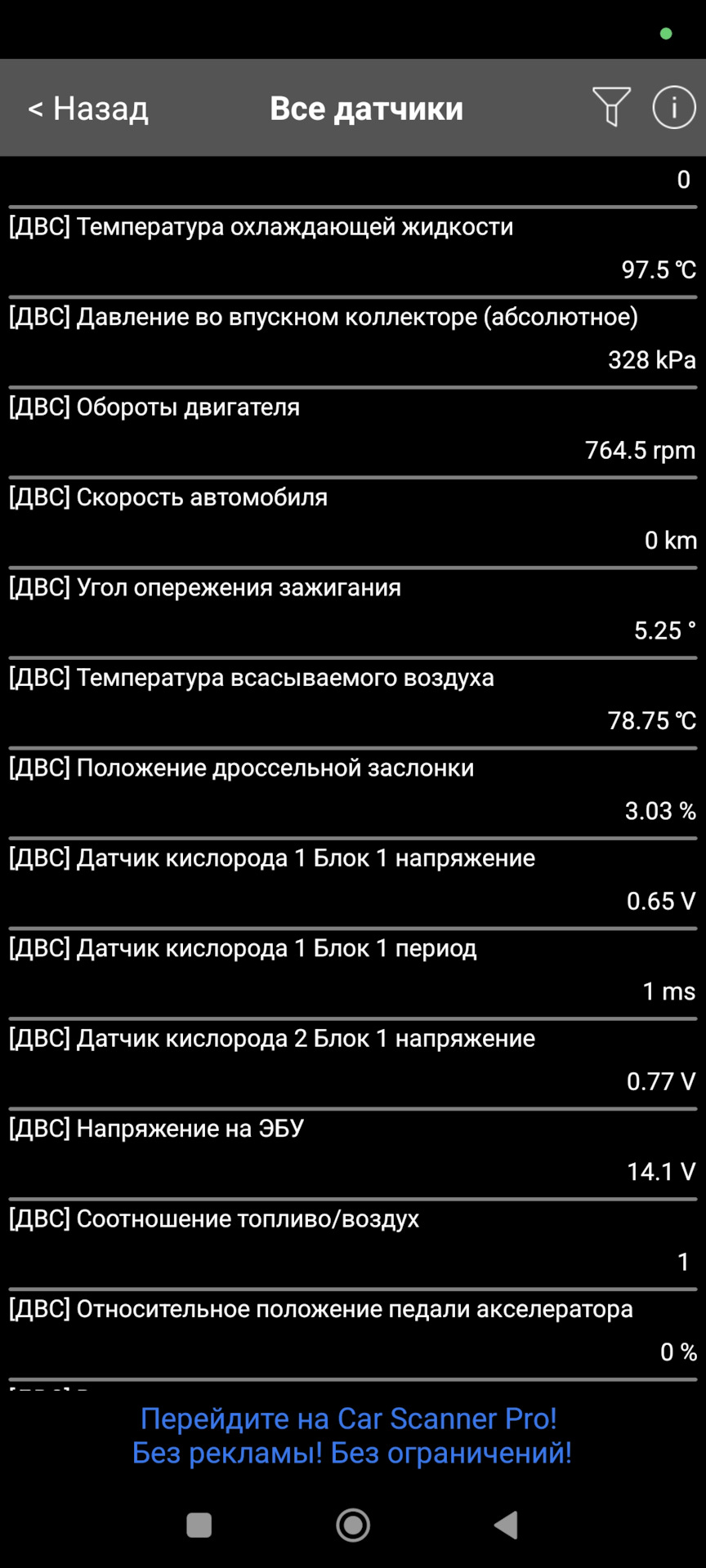Open the coolant temperature sensor row
The image size is (706, 1568).
pyautogui.click(x=352, y=249)
